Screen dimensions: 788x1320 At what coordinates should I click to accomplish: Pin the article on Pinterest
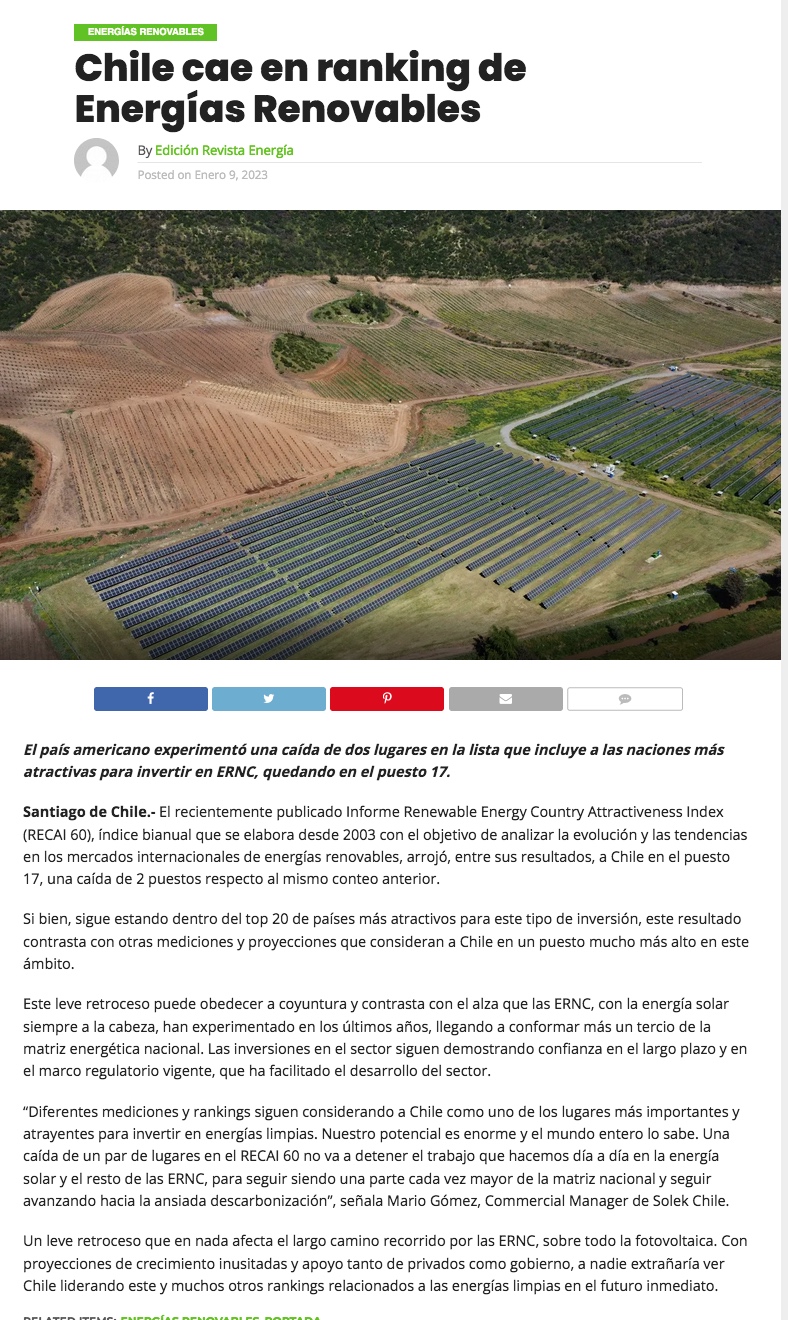[x=387, y=699]
